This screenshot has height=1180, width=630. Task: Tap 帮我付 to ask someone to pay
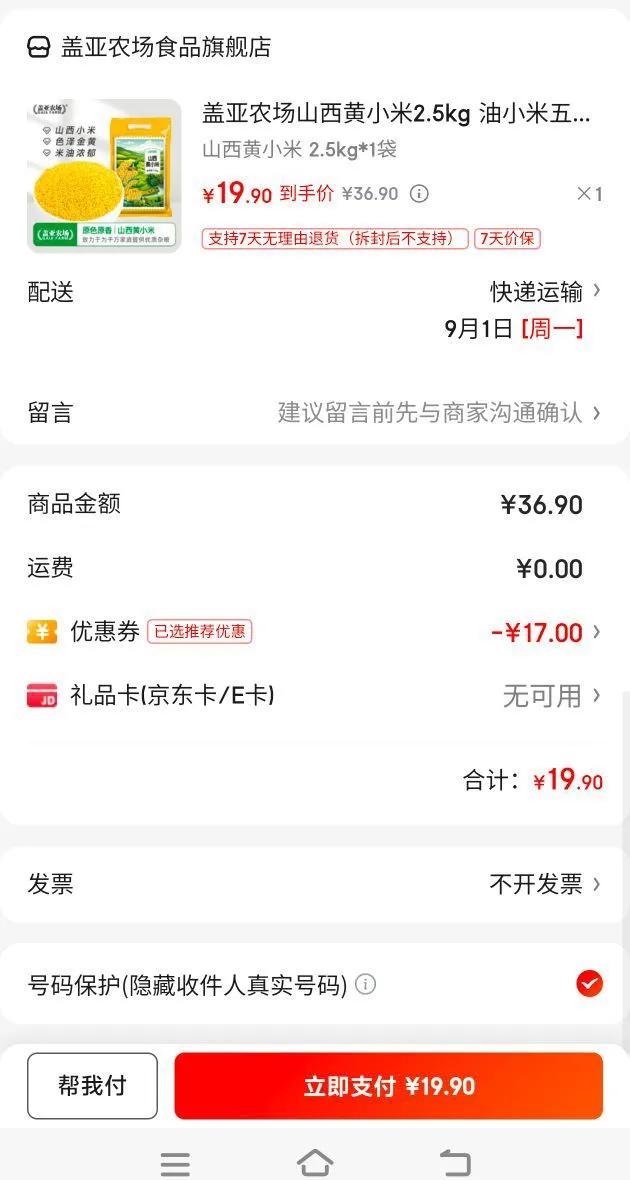click(92, 1086)
